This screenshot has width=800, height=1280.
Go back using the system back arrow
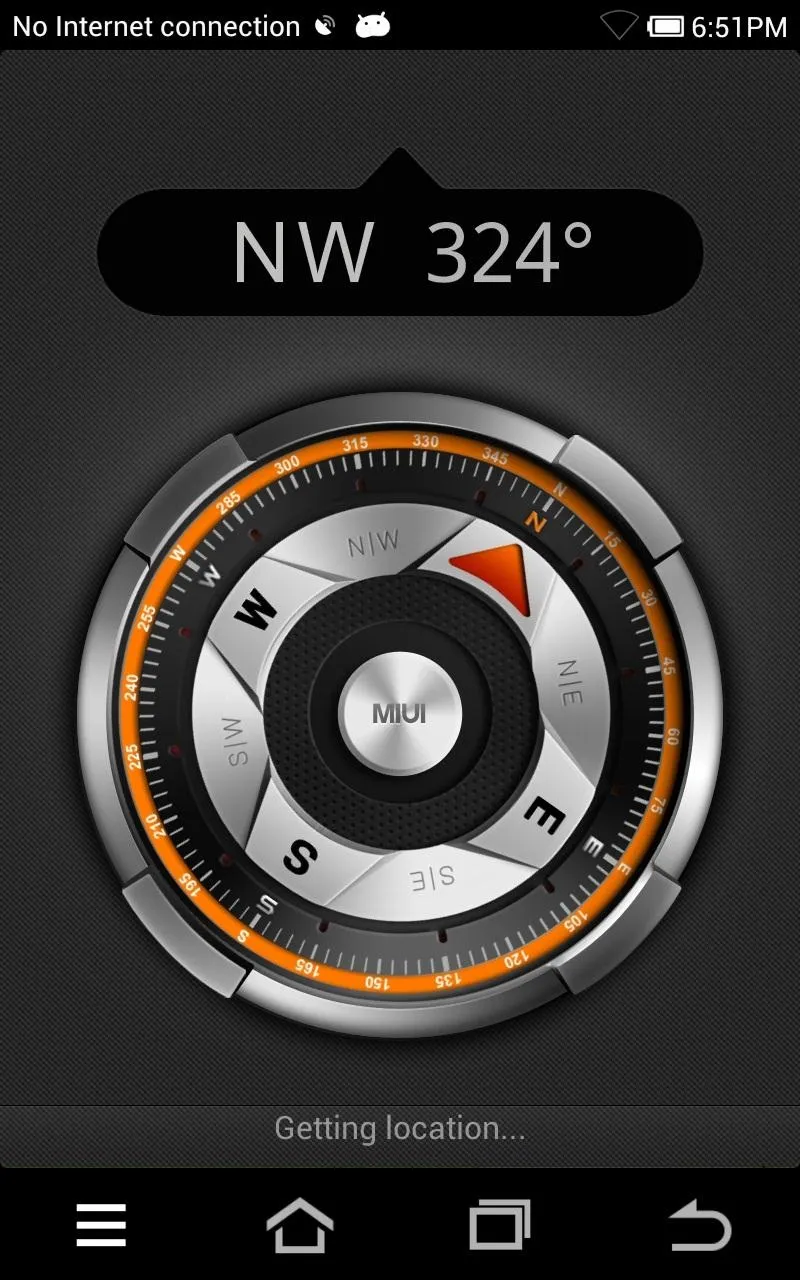tap(700, 1226)
